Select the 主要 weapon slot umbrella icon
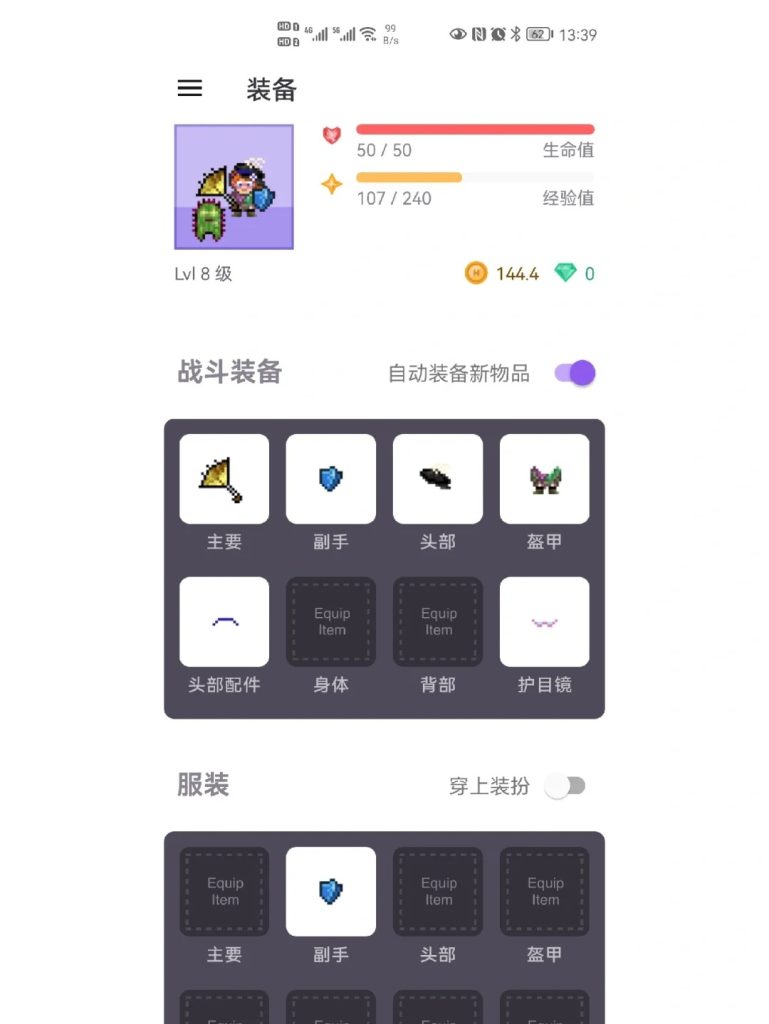 (223, 478)
